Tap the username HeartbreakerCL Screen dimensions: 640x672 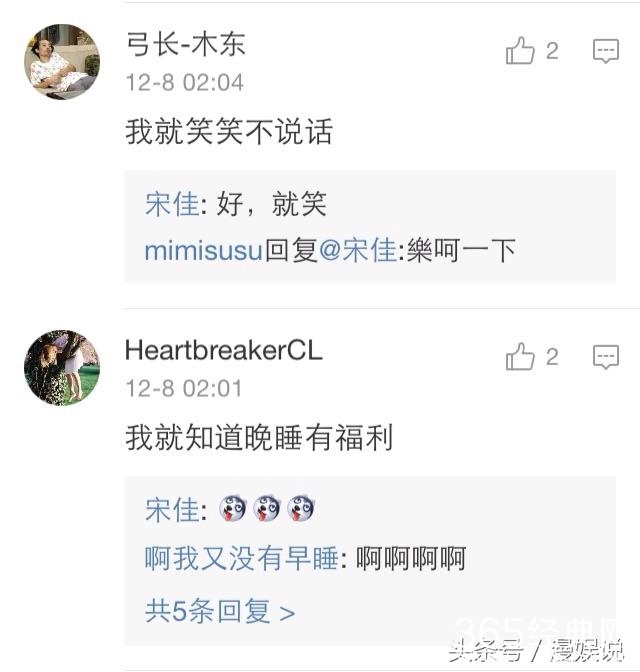224,350
